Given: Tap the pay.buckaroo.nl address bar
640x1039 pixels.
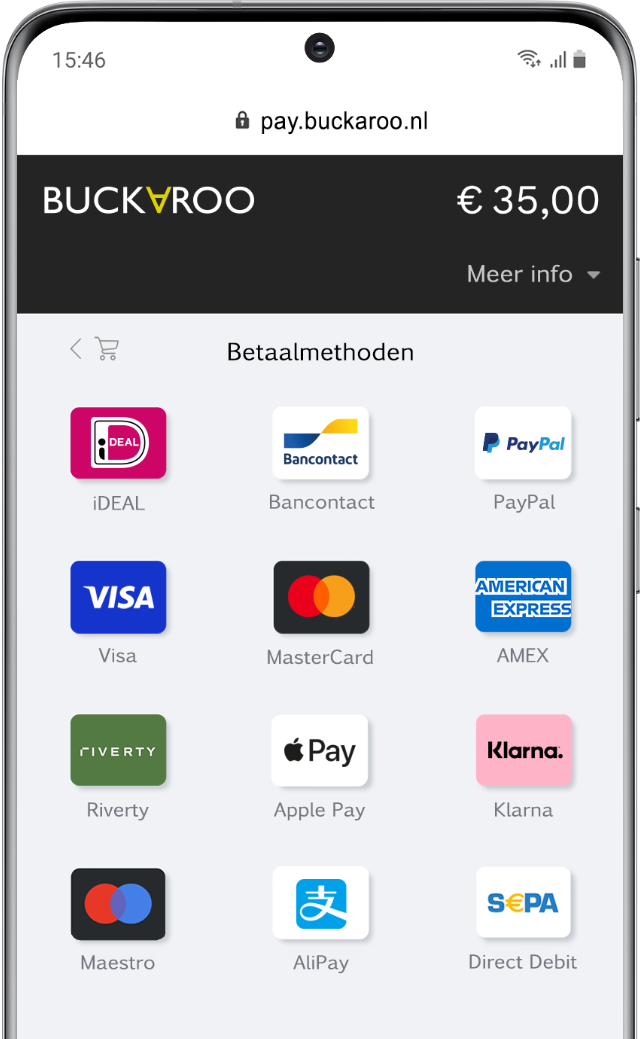Looking at the screenshot, I should click(x=330, y=122).
